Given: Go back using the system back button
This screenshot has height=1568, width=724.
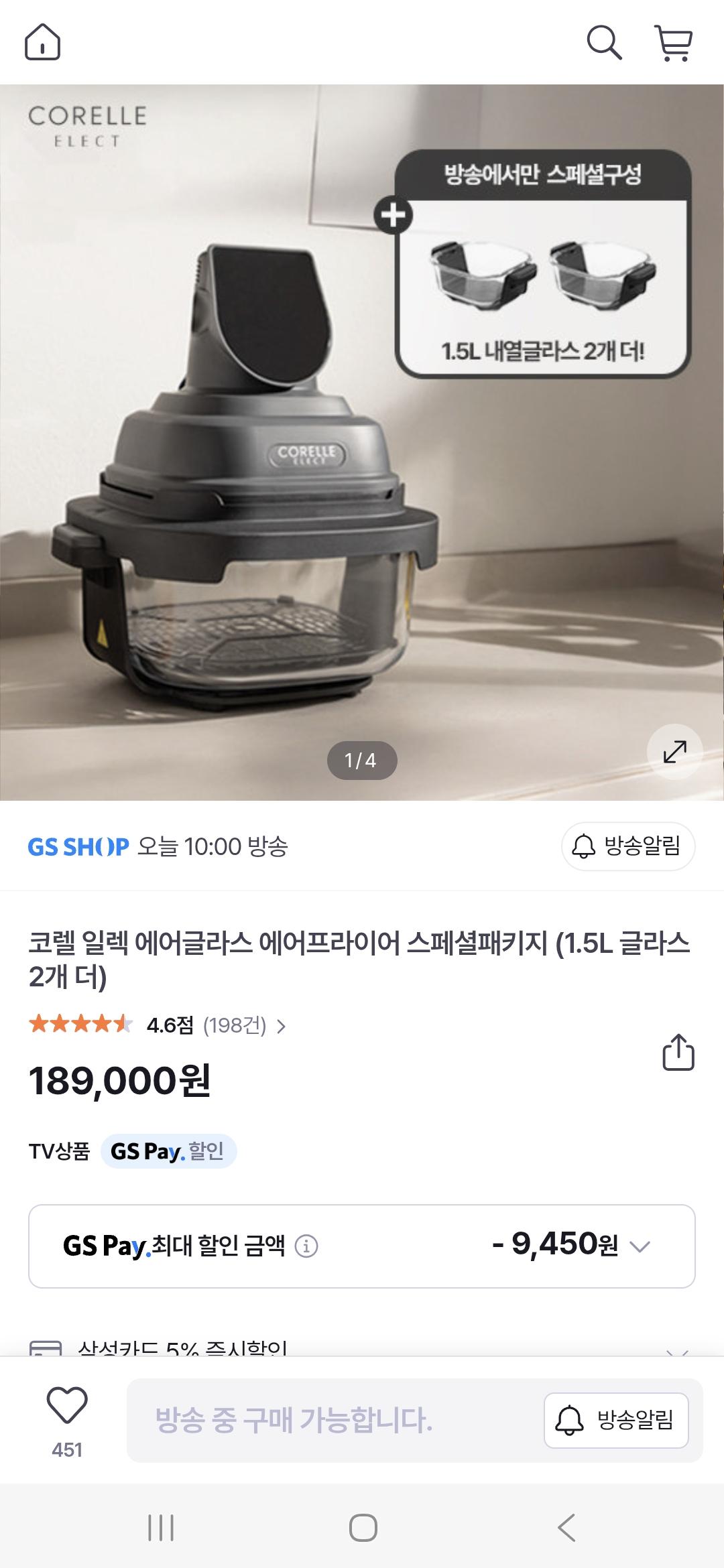Looking at the screenshot, I should 566,1527.
